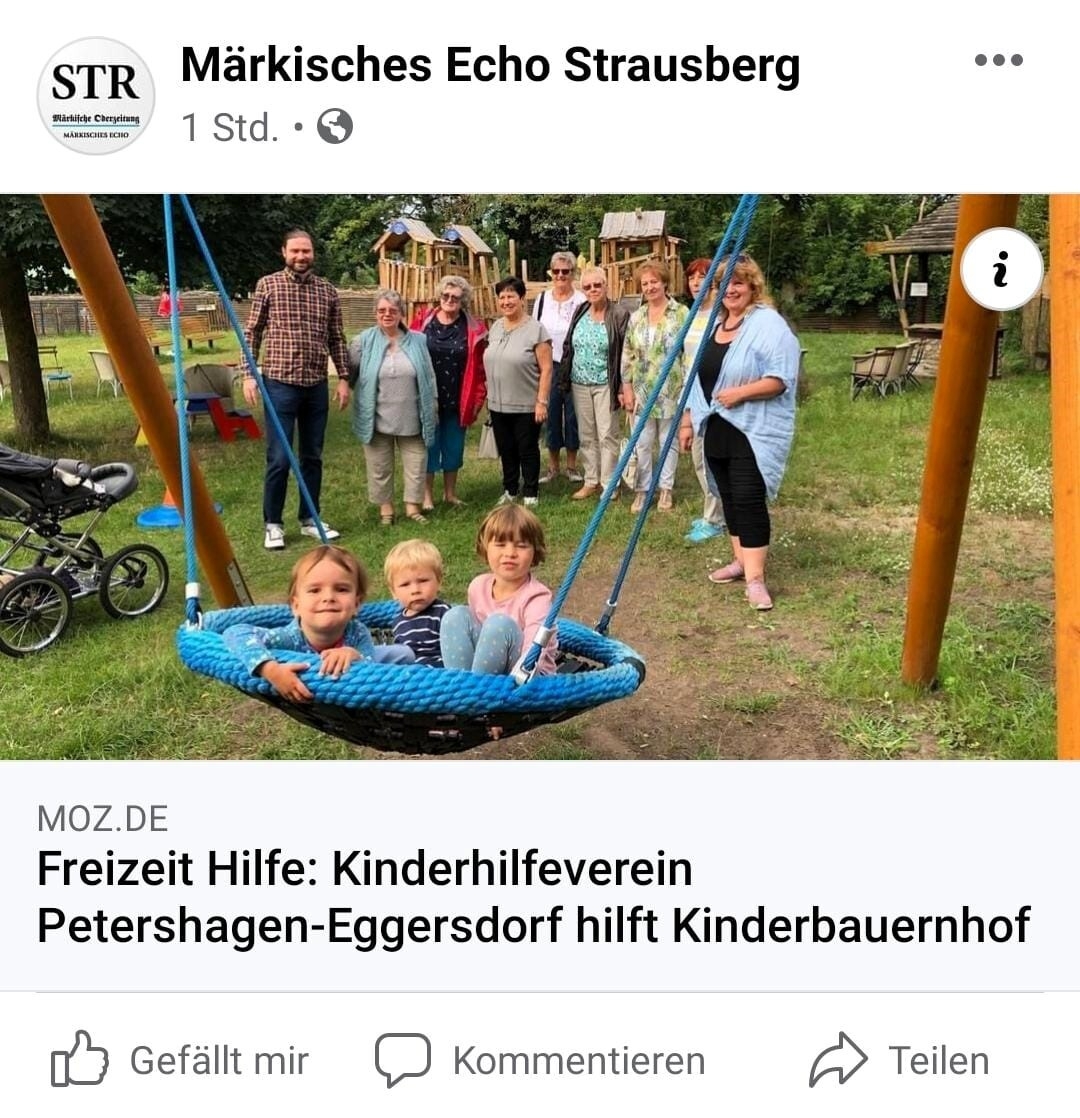Image resolution: width=1080 pixels, height=1118 pixels.
Task: Open the Kinderbauernhof article image
Action: [x=540, y=477]
